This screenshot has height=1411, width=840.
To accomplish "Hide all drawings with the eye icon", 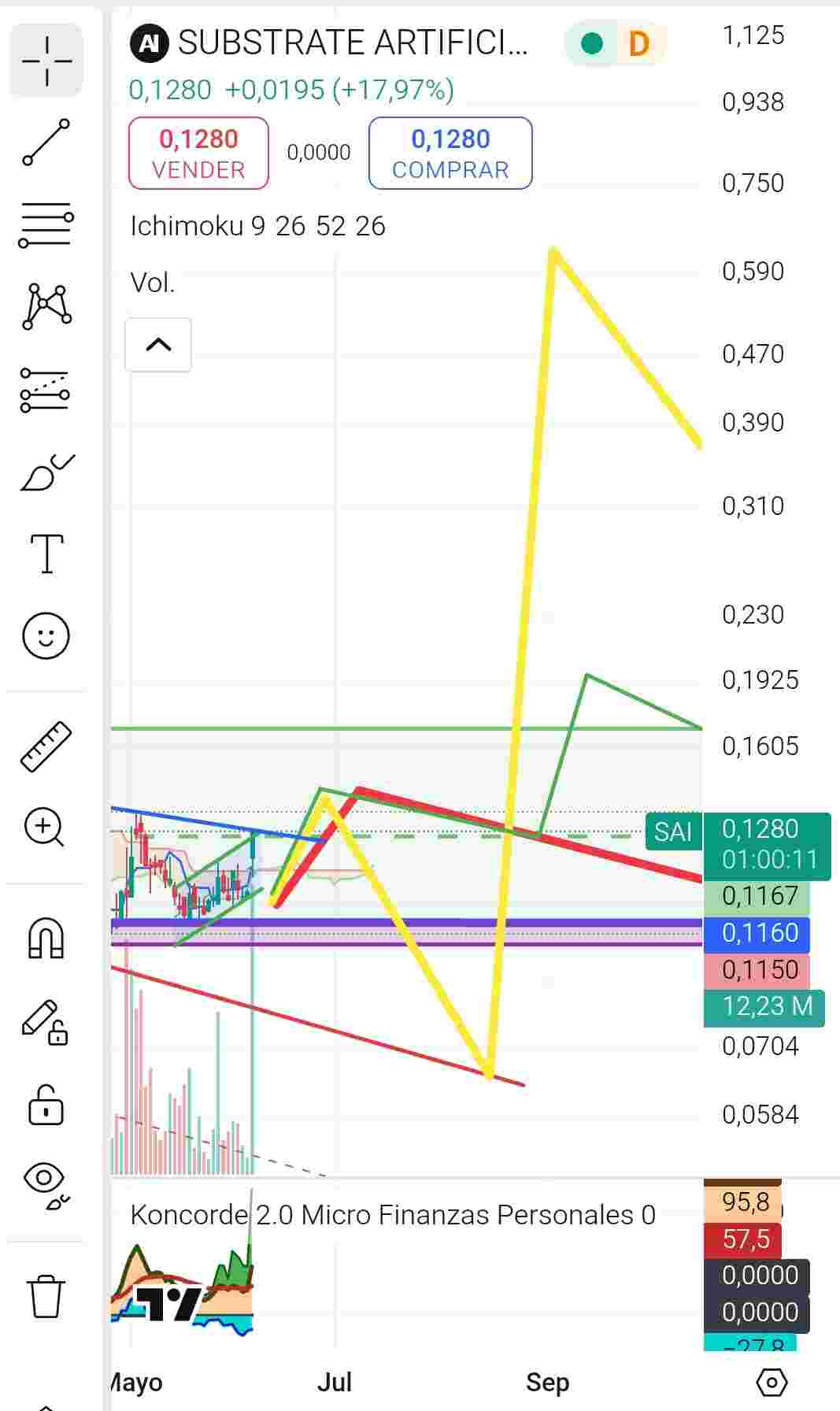I will click(x=46, y=1185).
